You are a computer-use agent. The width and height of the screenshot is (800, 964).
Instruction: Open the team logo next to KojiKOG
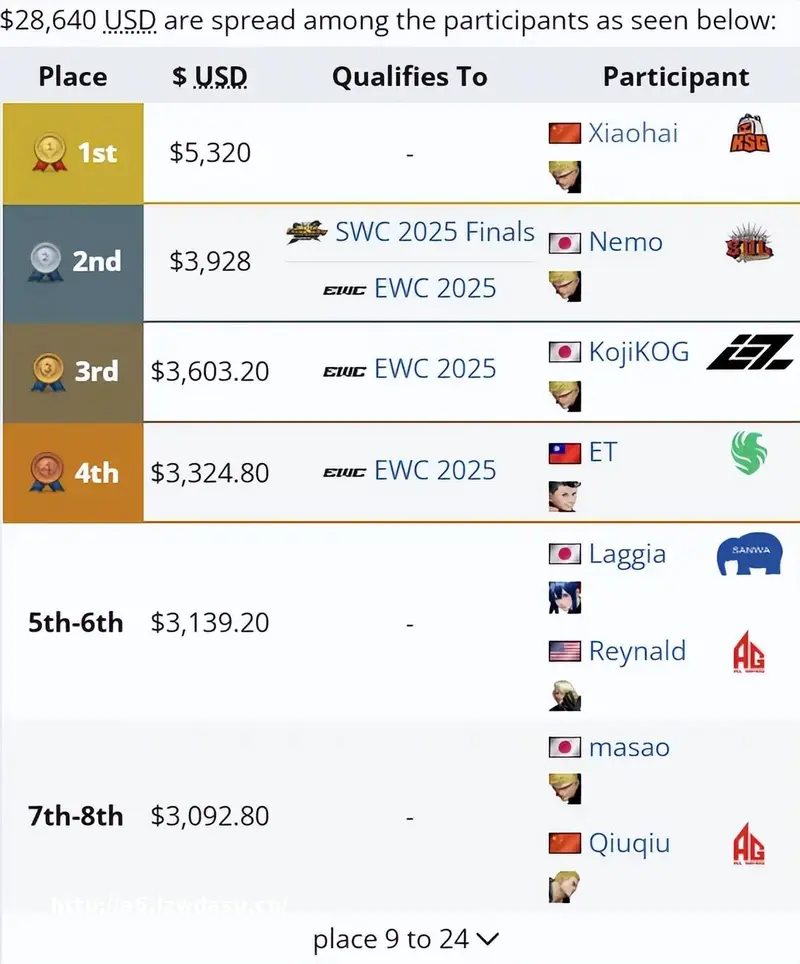[x=749, y=352]
